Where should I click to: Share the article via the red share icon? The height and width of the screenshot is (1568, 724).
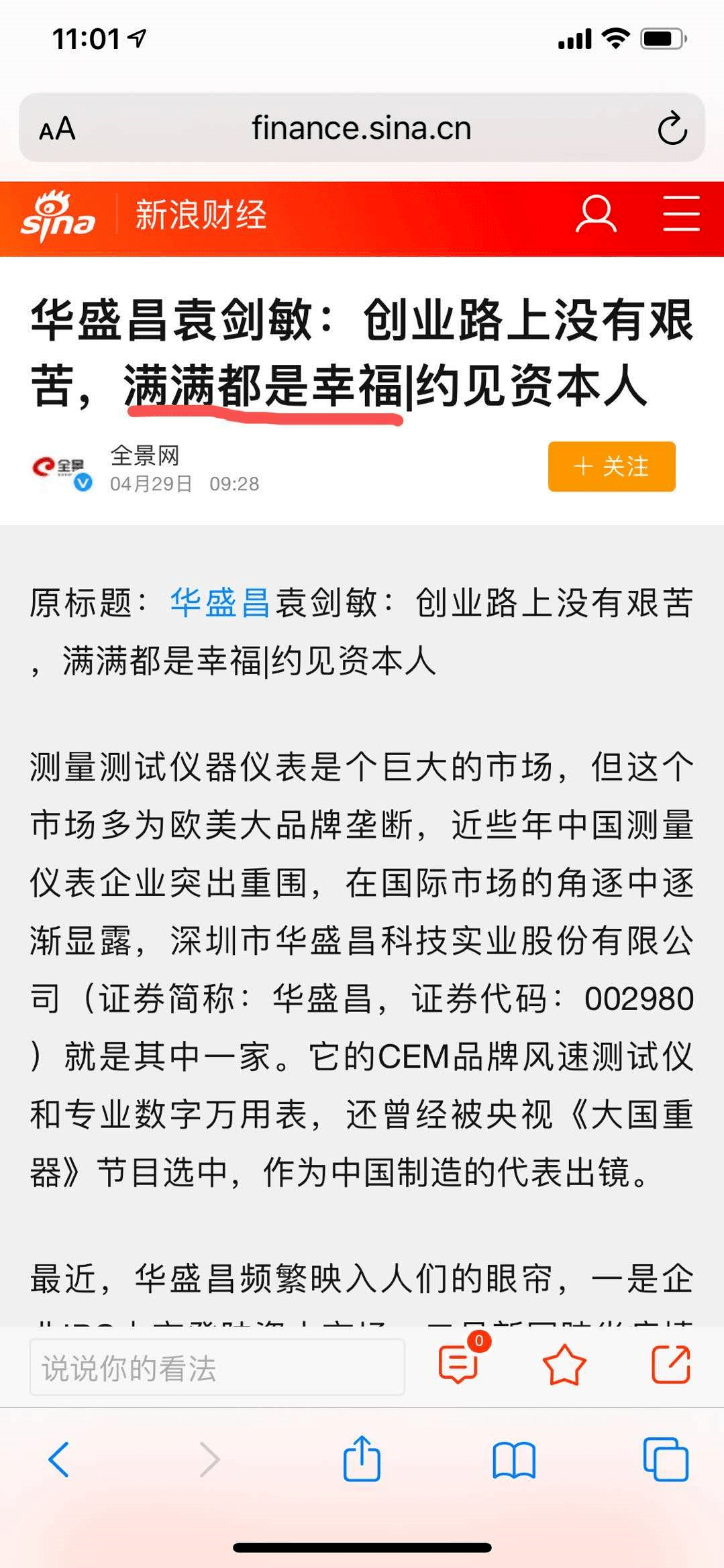[x=670, y=1364]
